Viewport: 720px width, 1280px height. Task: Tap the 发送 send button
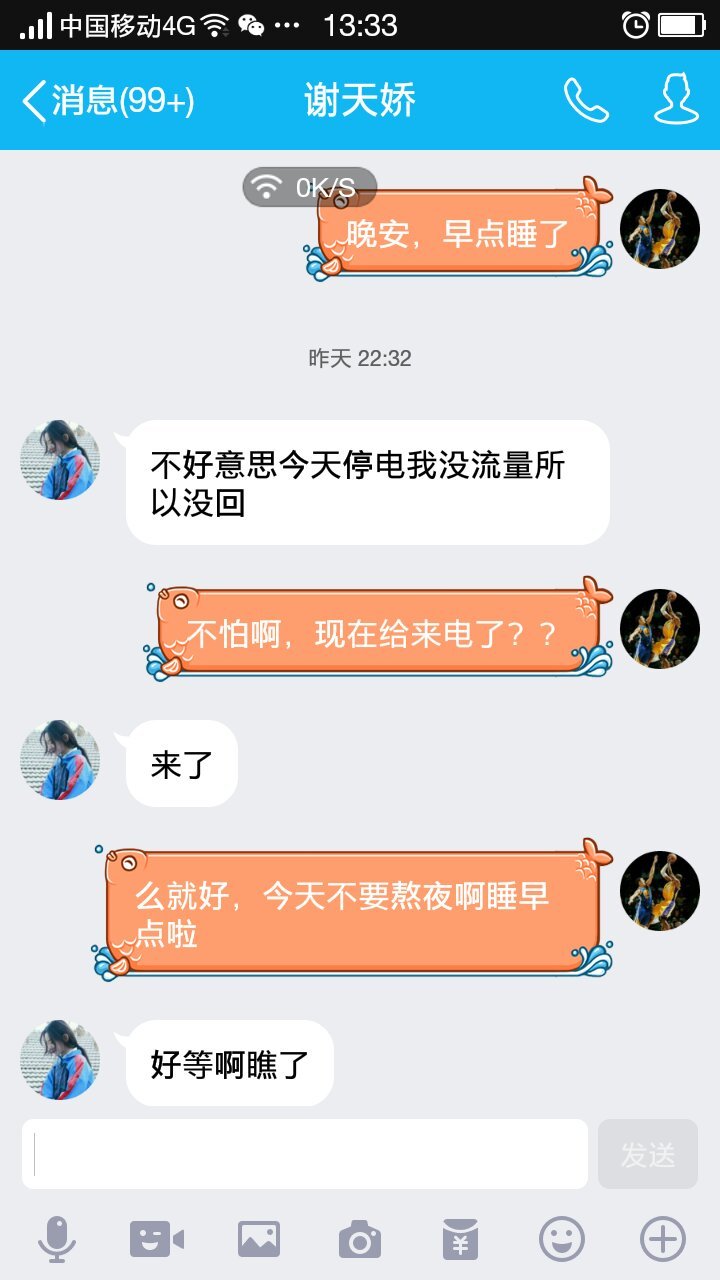pyautogui.click(x=647, y=1154)
